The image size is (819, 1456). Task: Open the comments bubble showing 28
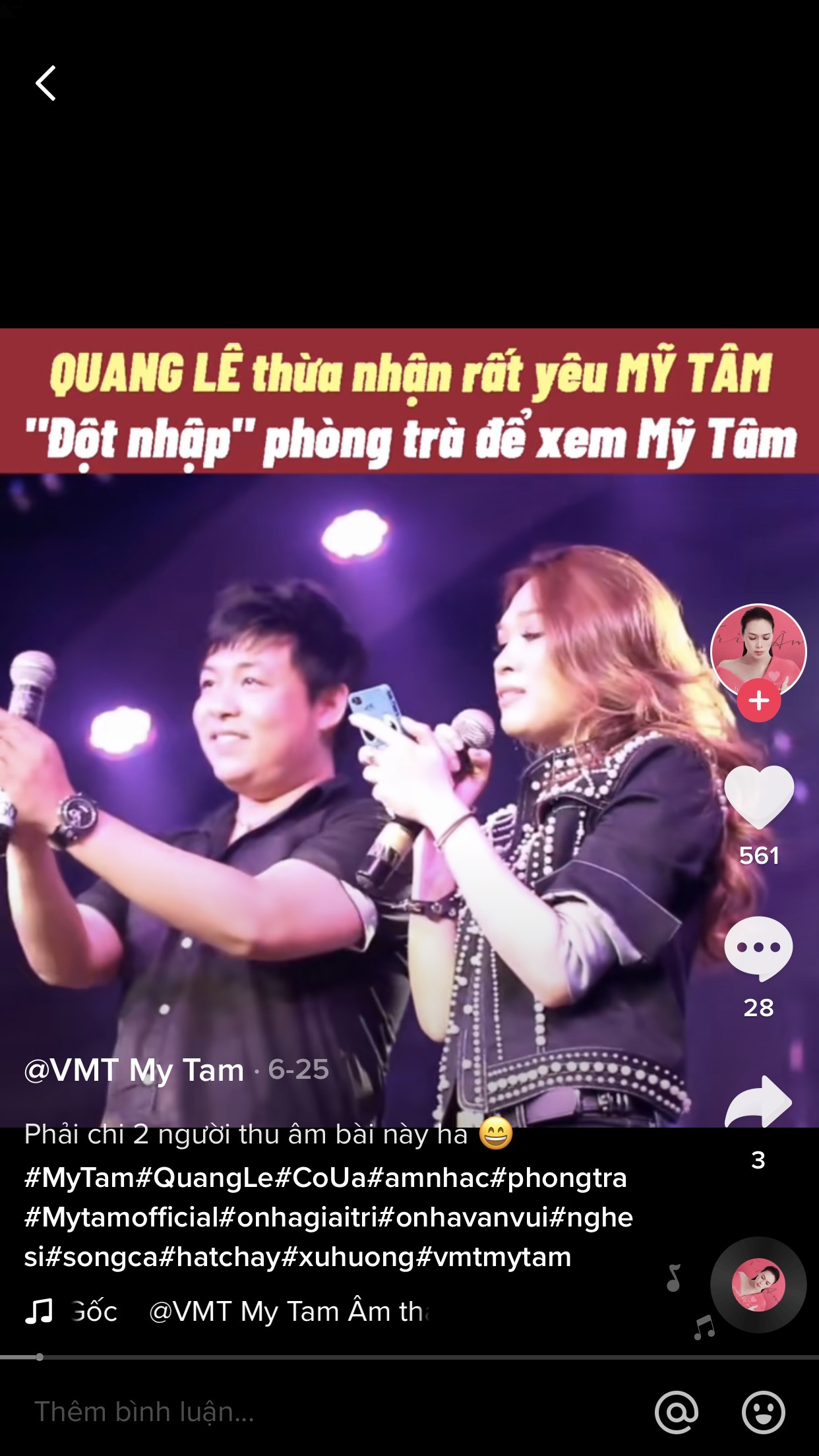(758, 948)
